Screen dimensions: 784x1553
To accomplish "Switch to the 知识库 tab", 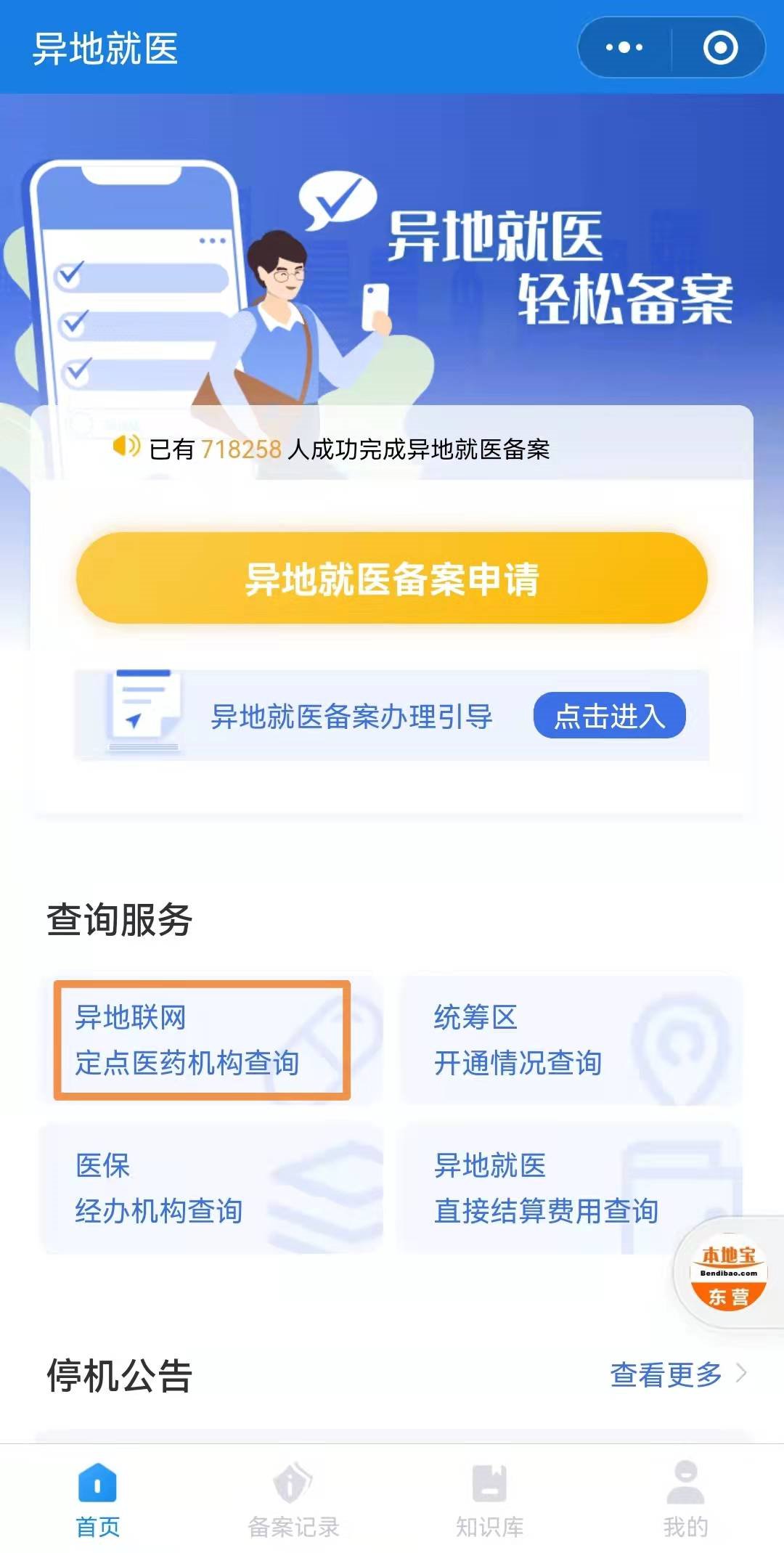I will (x=489, y=1499).
